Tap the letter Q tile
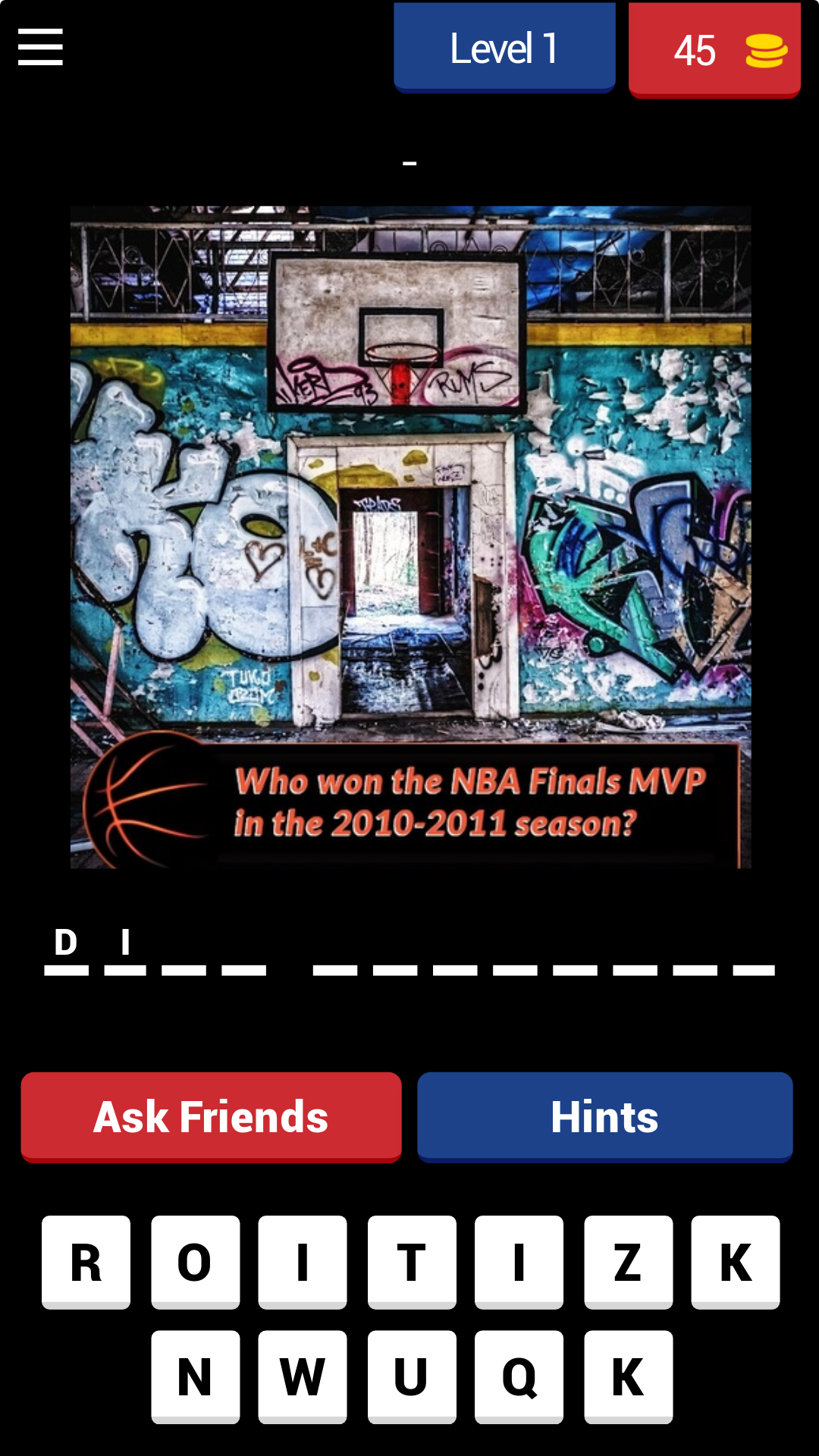Viewport: 819px width, 1456px height. tap(519, 1376)
